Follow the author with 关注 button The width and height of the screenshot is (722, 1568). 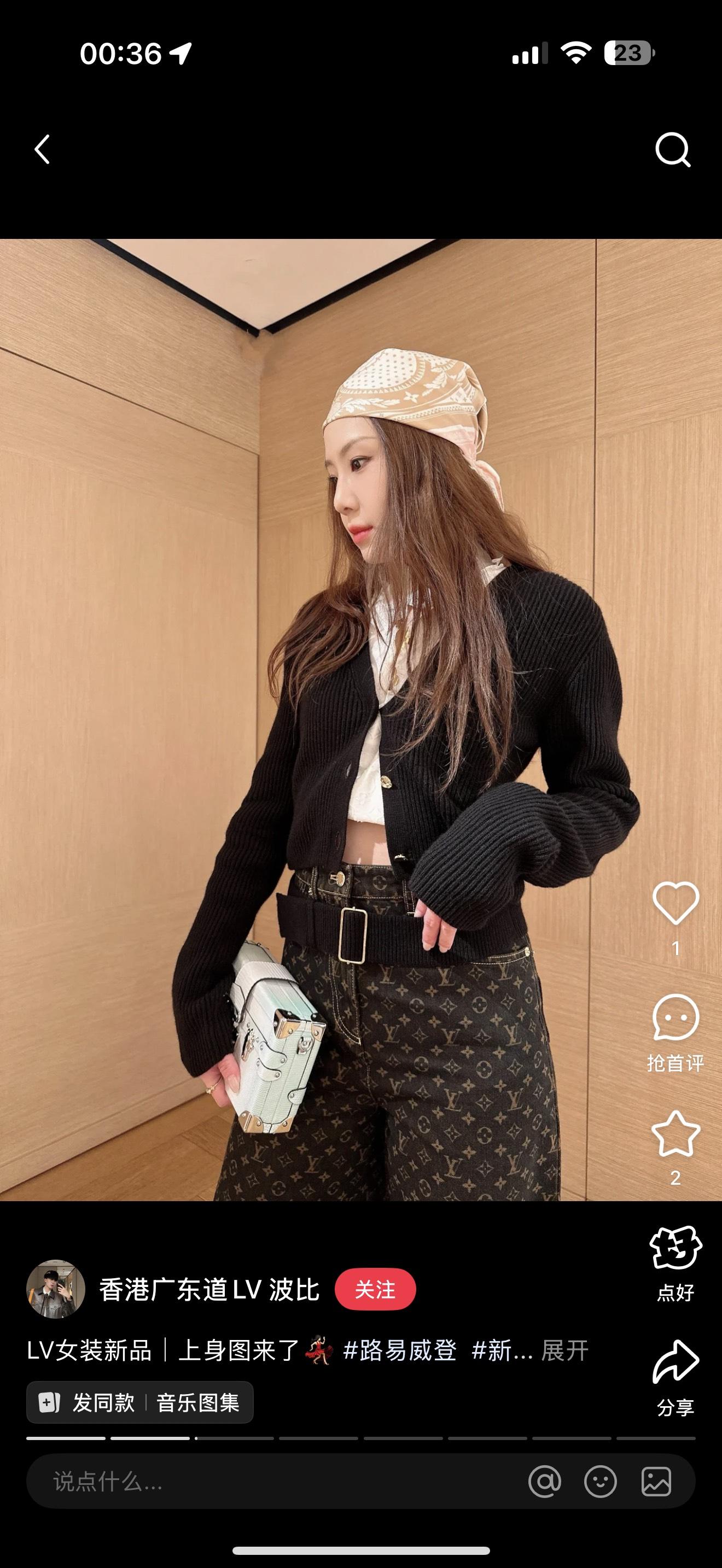[x=375, y=1290]
